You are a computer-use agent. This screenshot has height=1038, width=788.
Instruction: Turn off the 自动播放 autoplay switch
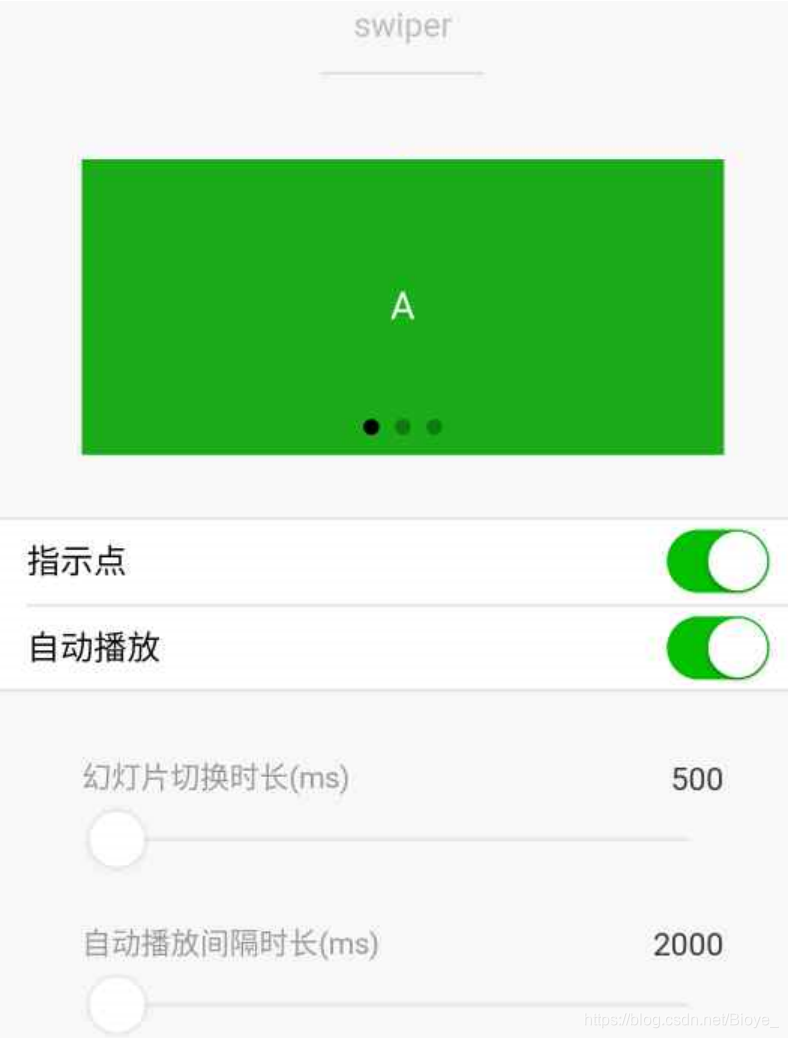tap(717, 648)
